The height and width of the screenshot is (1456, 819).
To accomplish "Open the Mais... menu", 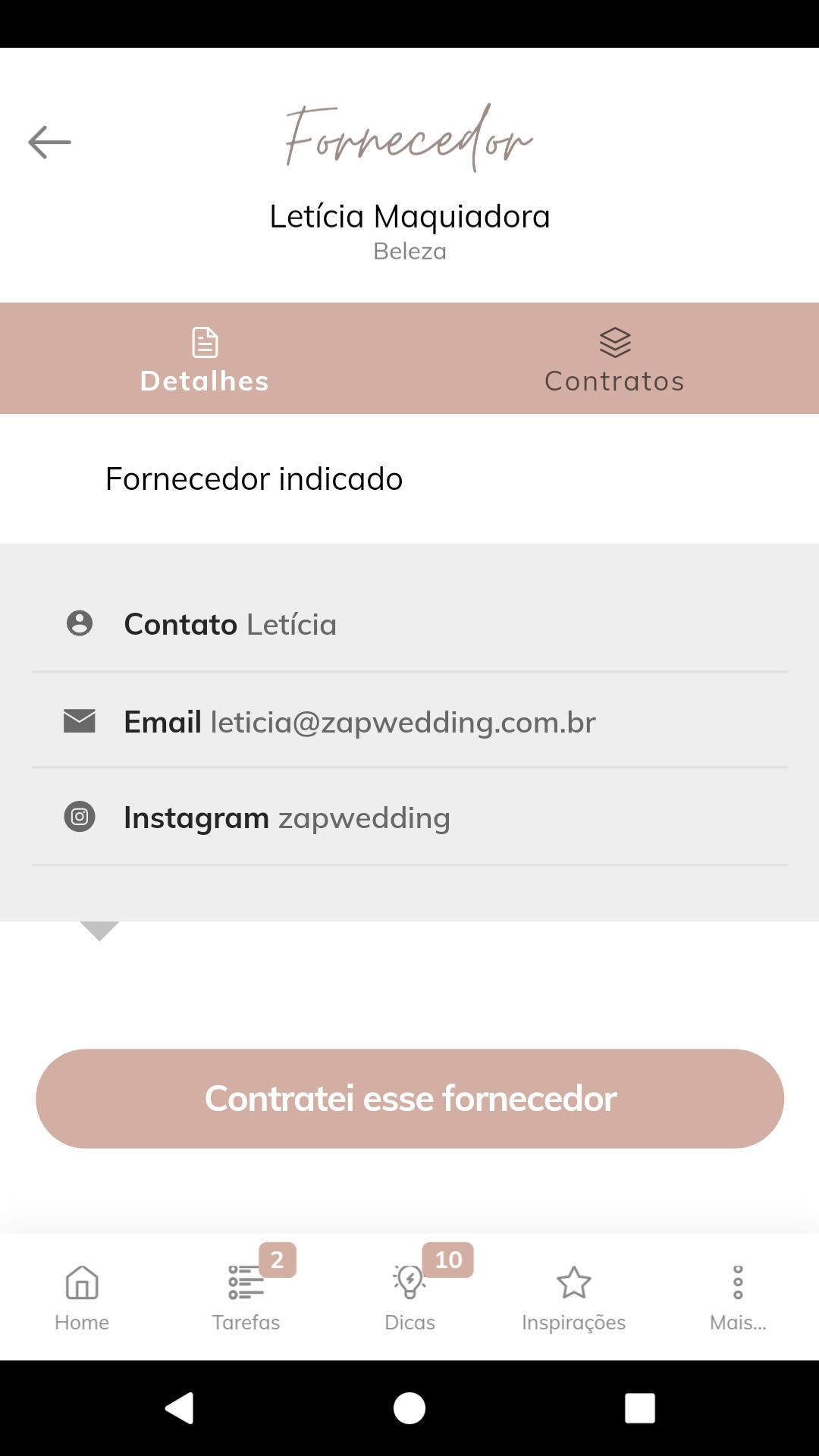I will (738, 1298).
